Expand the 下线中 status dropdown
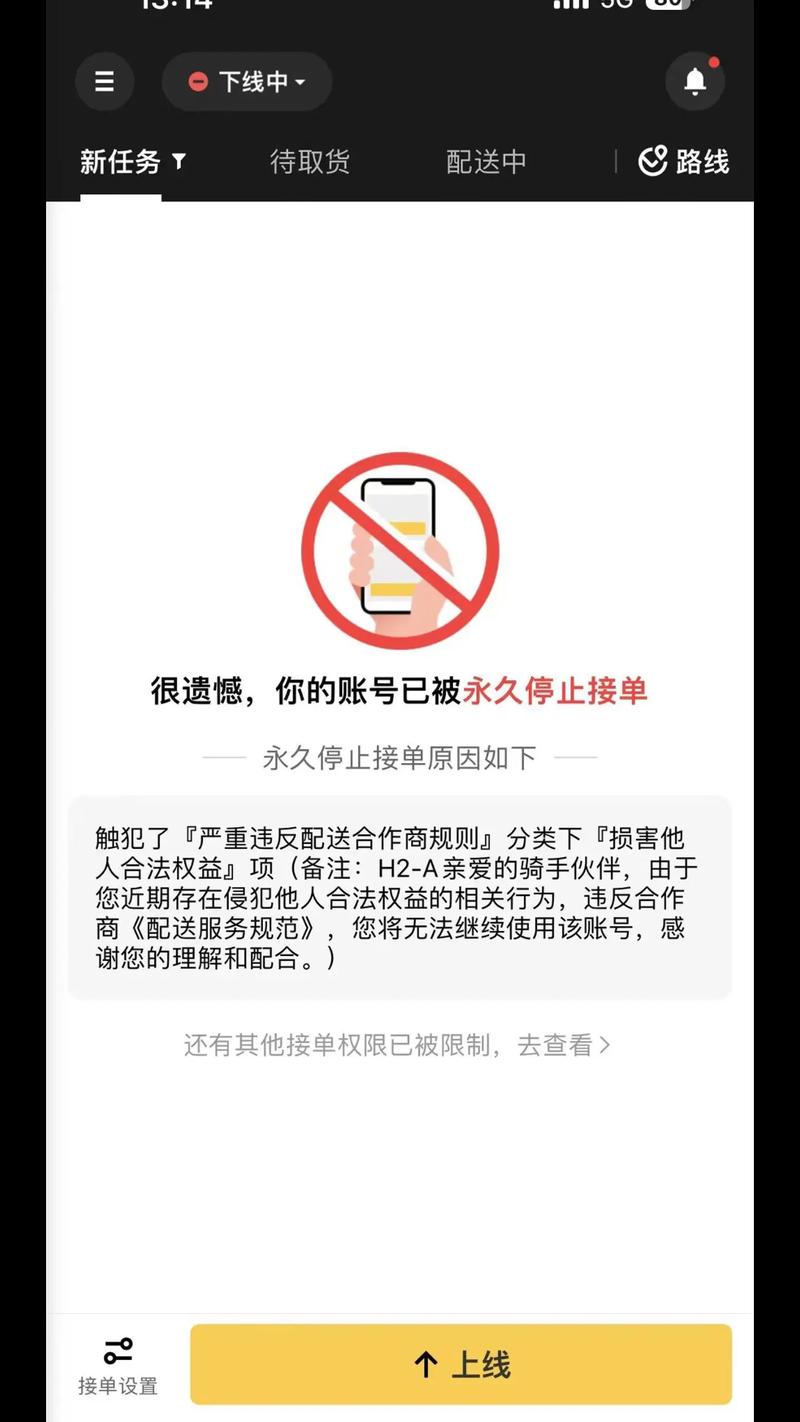 point(247,82)
